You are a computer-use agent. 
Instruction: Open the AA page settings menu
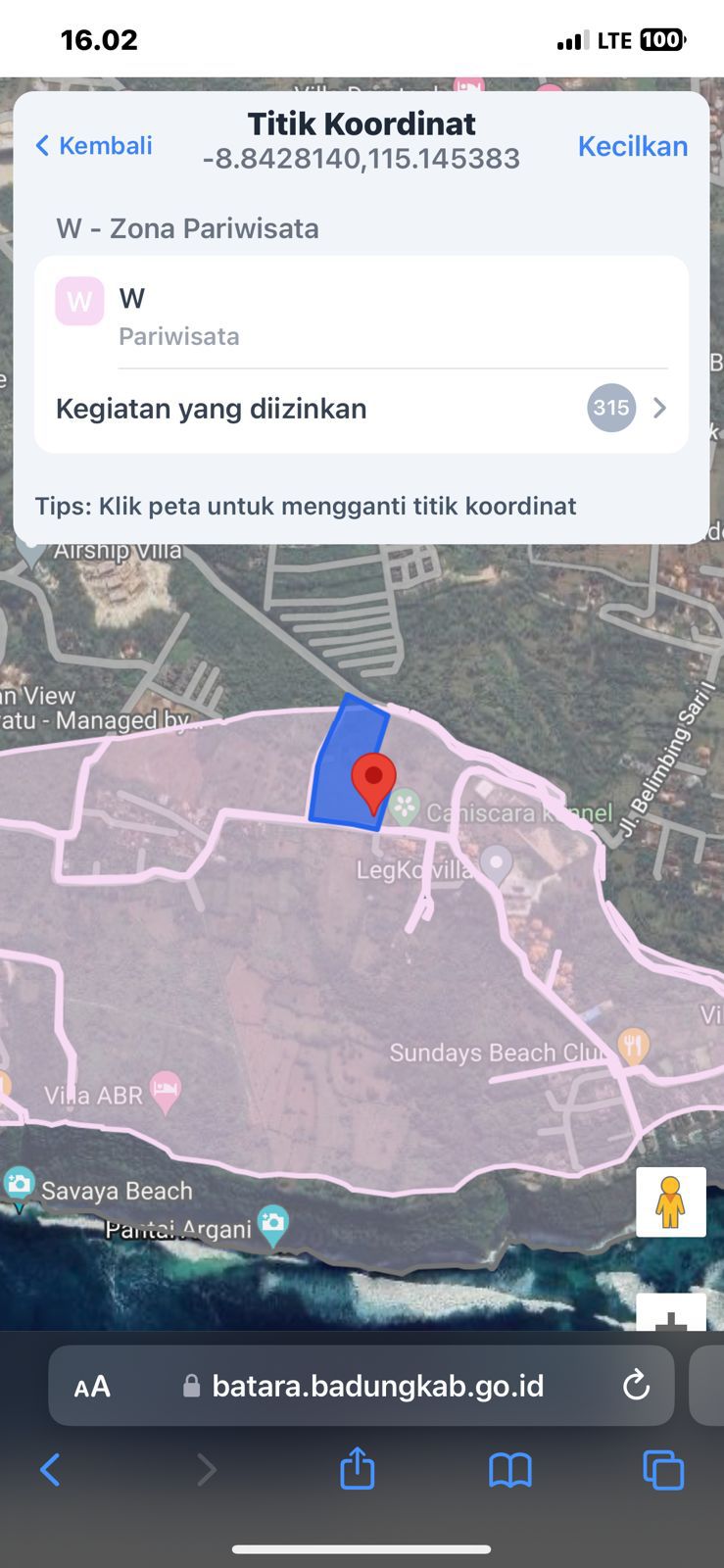click(x=92, y=1386)
